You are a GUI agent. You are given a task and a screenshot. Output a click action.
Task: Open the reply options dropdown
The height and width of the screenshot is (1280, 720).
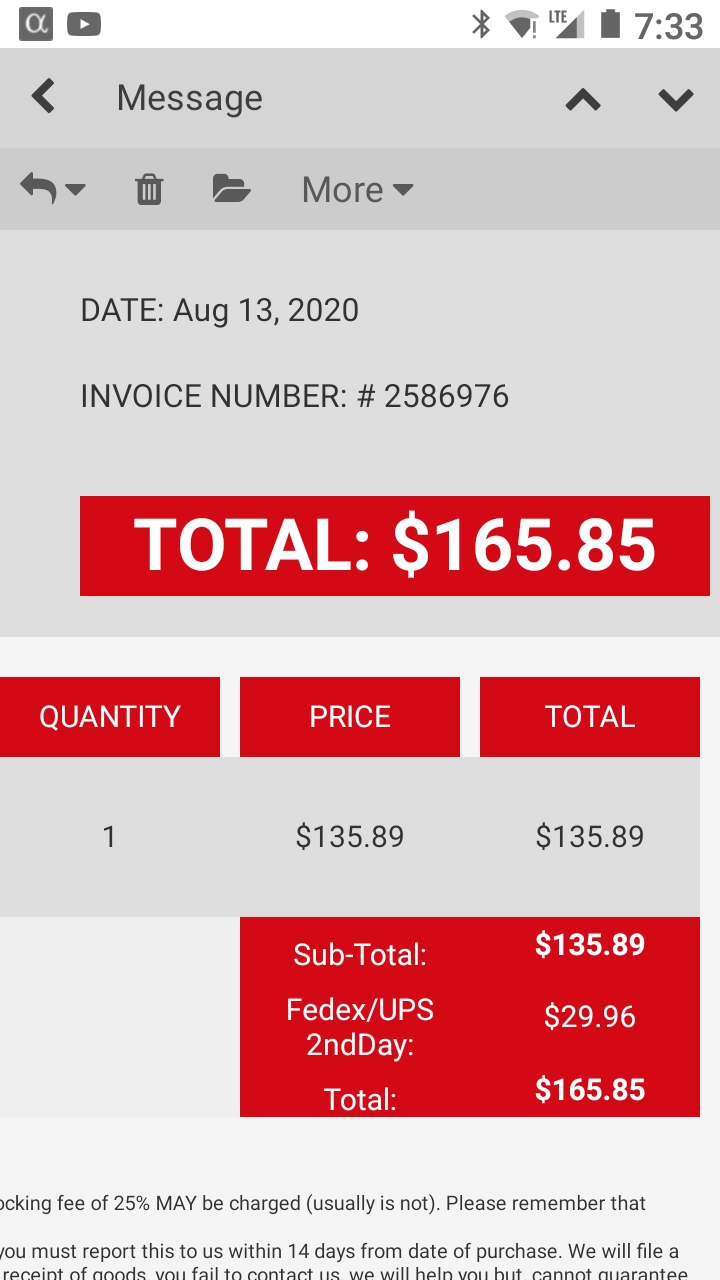53,188
